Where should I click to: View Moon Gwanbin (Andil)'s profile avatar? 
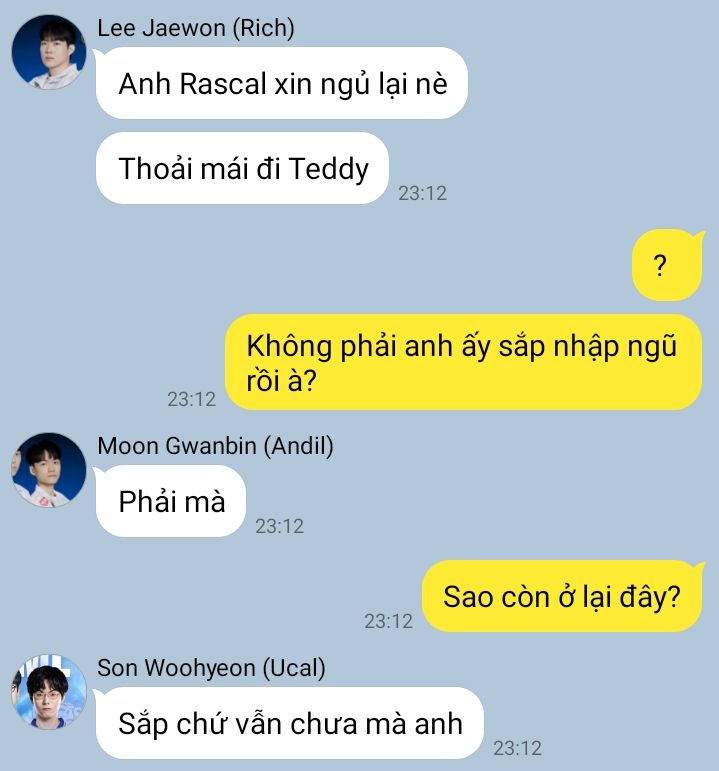pos(48,470)
